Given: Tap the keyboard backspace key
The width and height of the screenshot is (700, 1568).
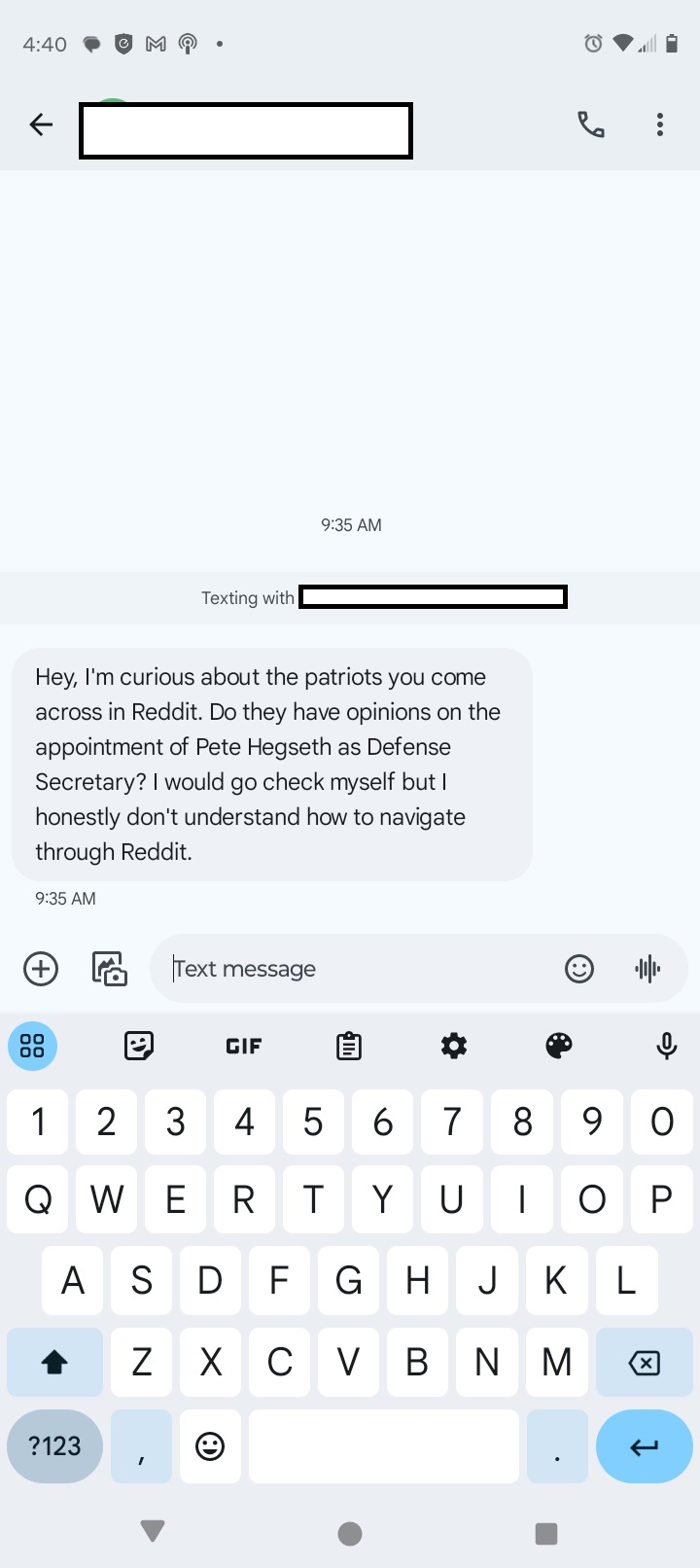Looking at the screenshot, I should click(x=644, y=1362).
